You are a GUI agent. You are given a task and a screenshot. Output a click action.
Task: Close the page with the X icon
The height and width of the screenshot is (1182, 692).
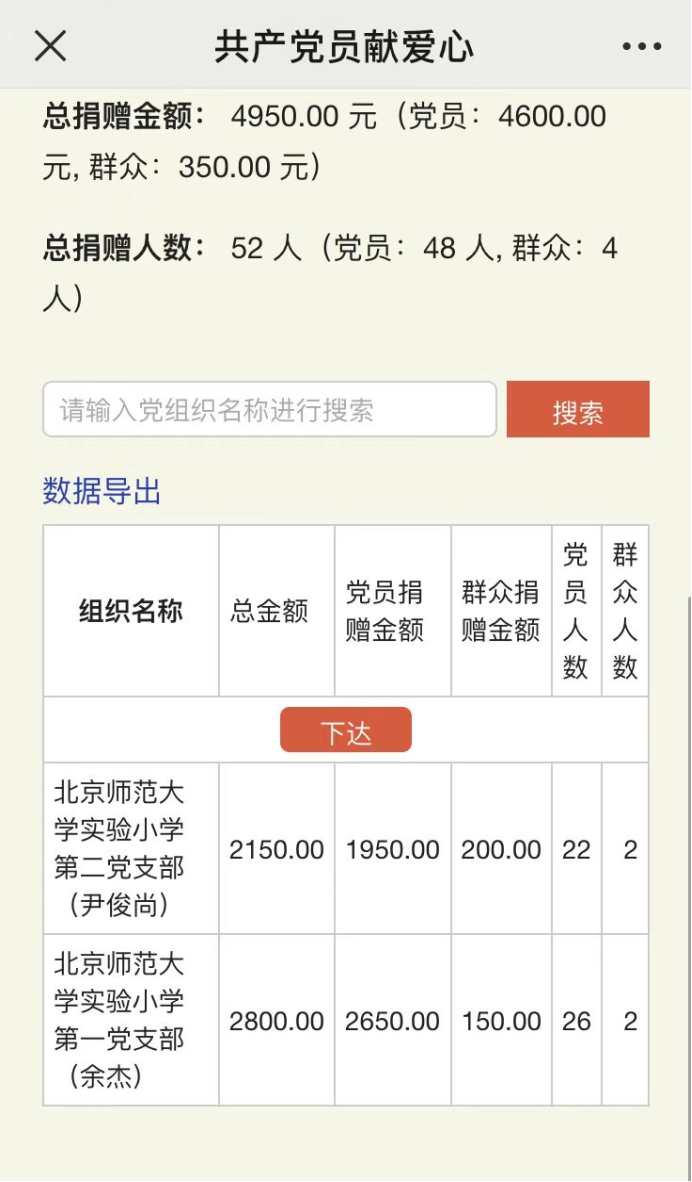pyautogui.click(x=51, y=46)
